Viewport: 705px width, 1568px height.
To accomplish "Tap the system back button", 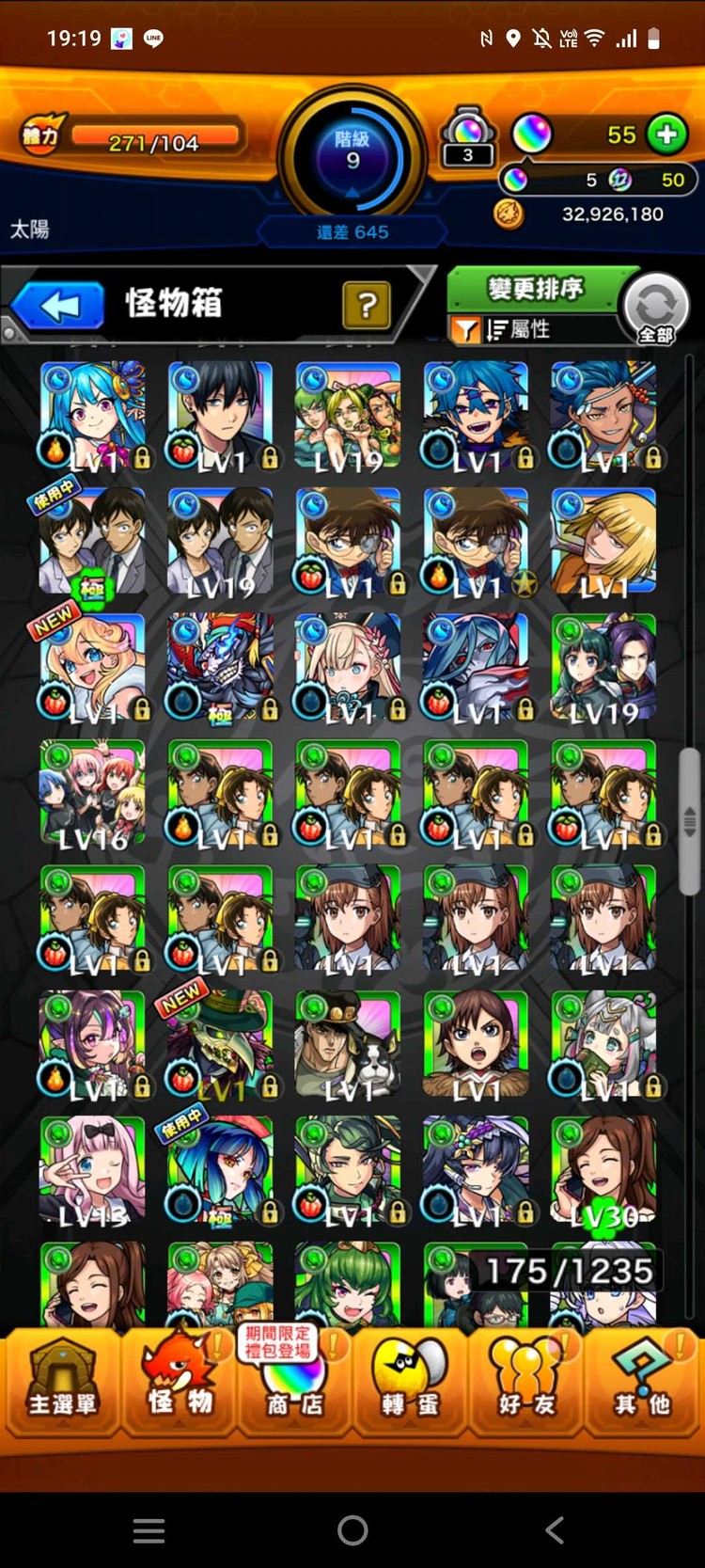I will (555, 1530).
